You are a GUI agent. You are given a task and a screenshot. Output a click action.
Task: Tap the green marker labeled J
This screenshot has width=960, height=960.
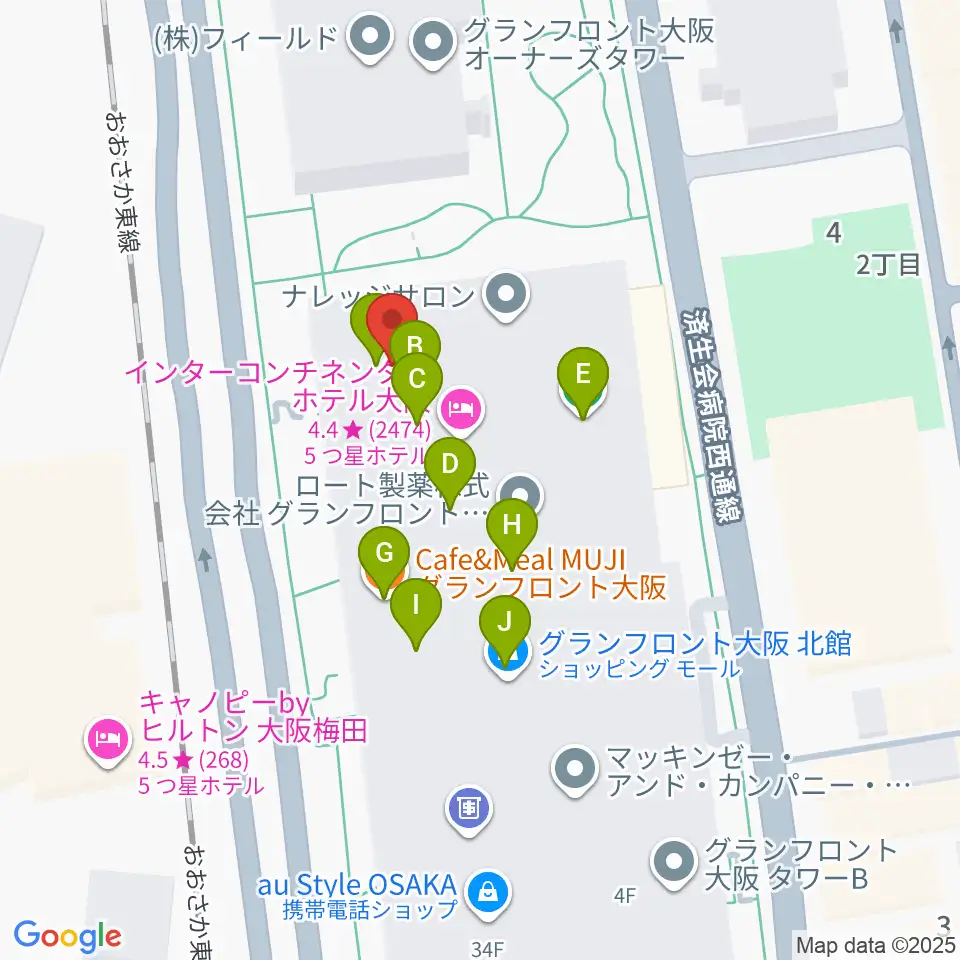coord(505,623)
